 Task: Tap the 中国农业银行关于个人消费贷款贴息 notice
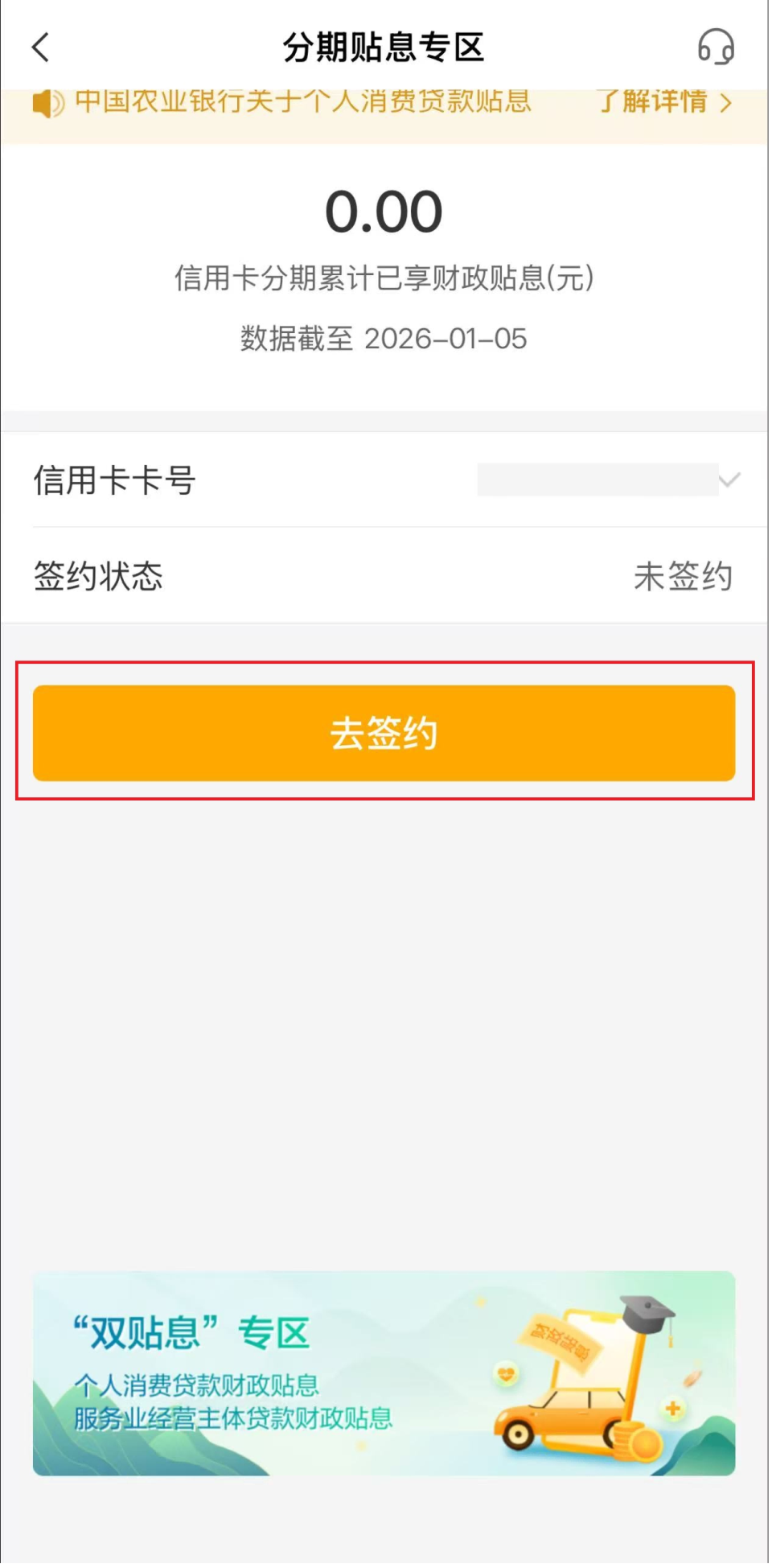[302, 103]
